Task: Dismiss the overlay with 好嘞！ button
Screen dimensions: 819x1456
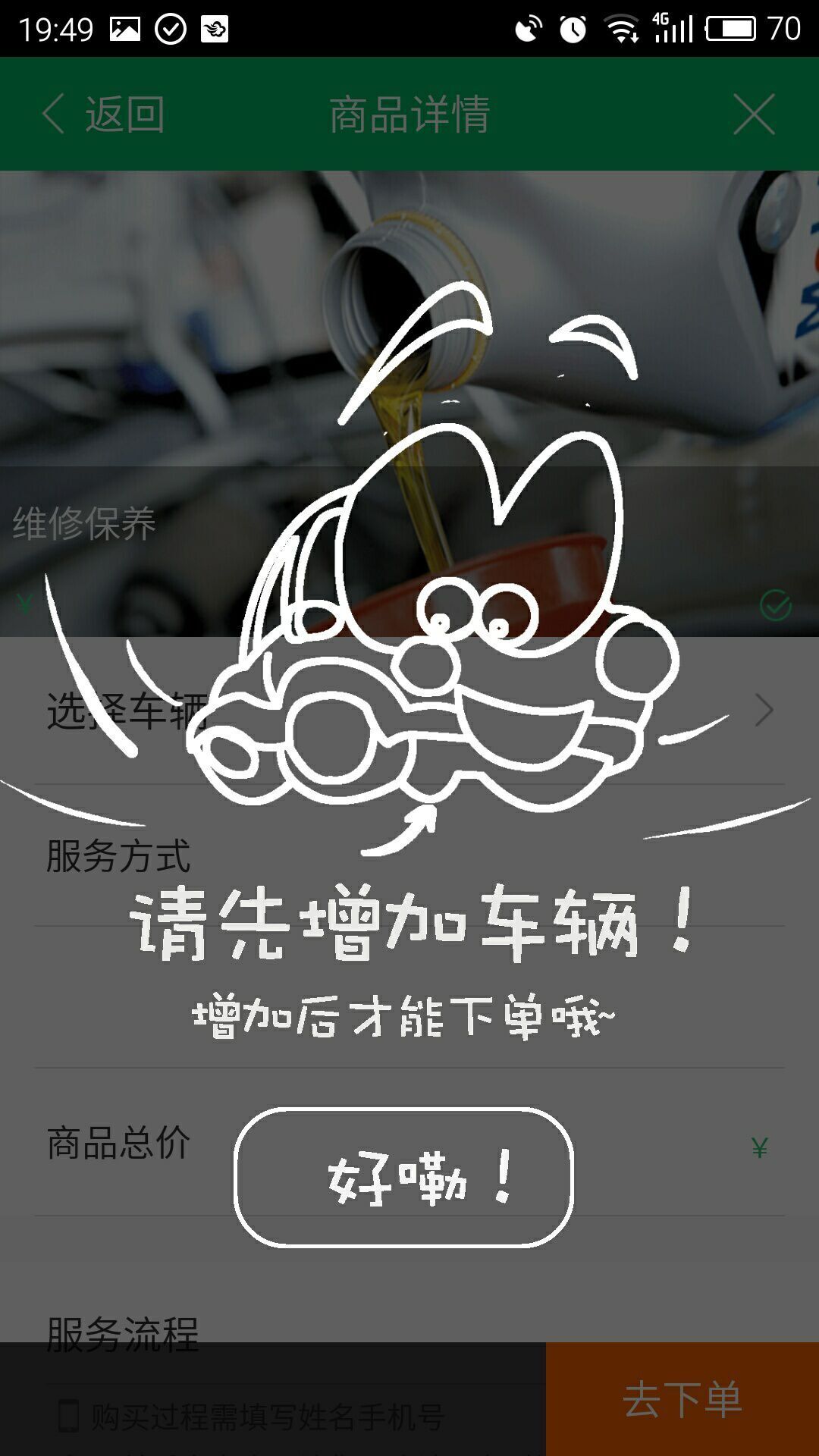Action: (403, 1177)
